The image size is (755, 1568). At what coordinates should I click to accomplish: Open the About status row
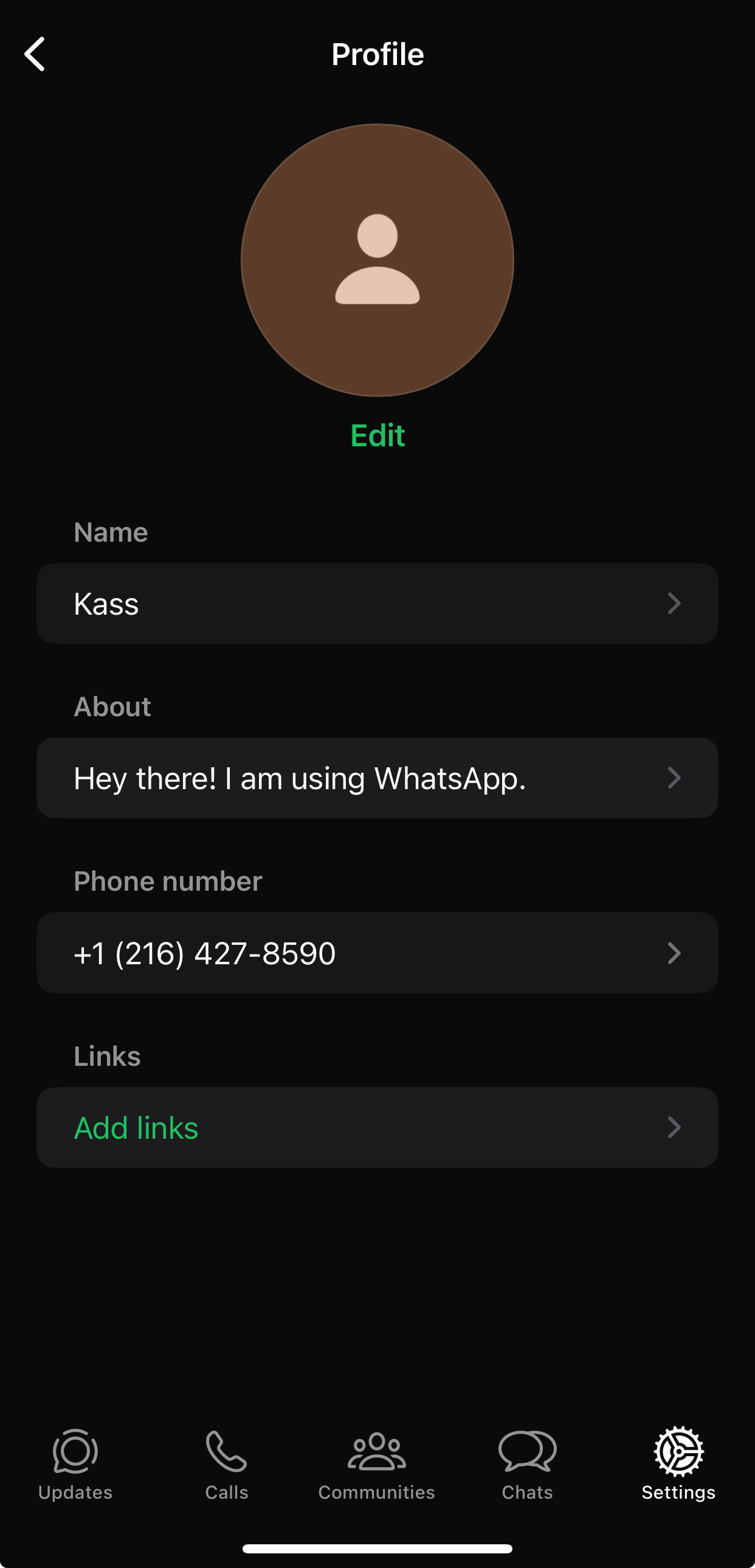coord(377,778)
